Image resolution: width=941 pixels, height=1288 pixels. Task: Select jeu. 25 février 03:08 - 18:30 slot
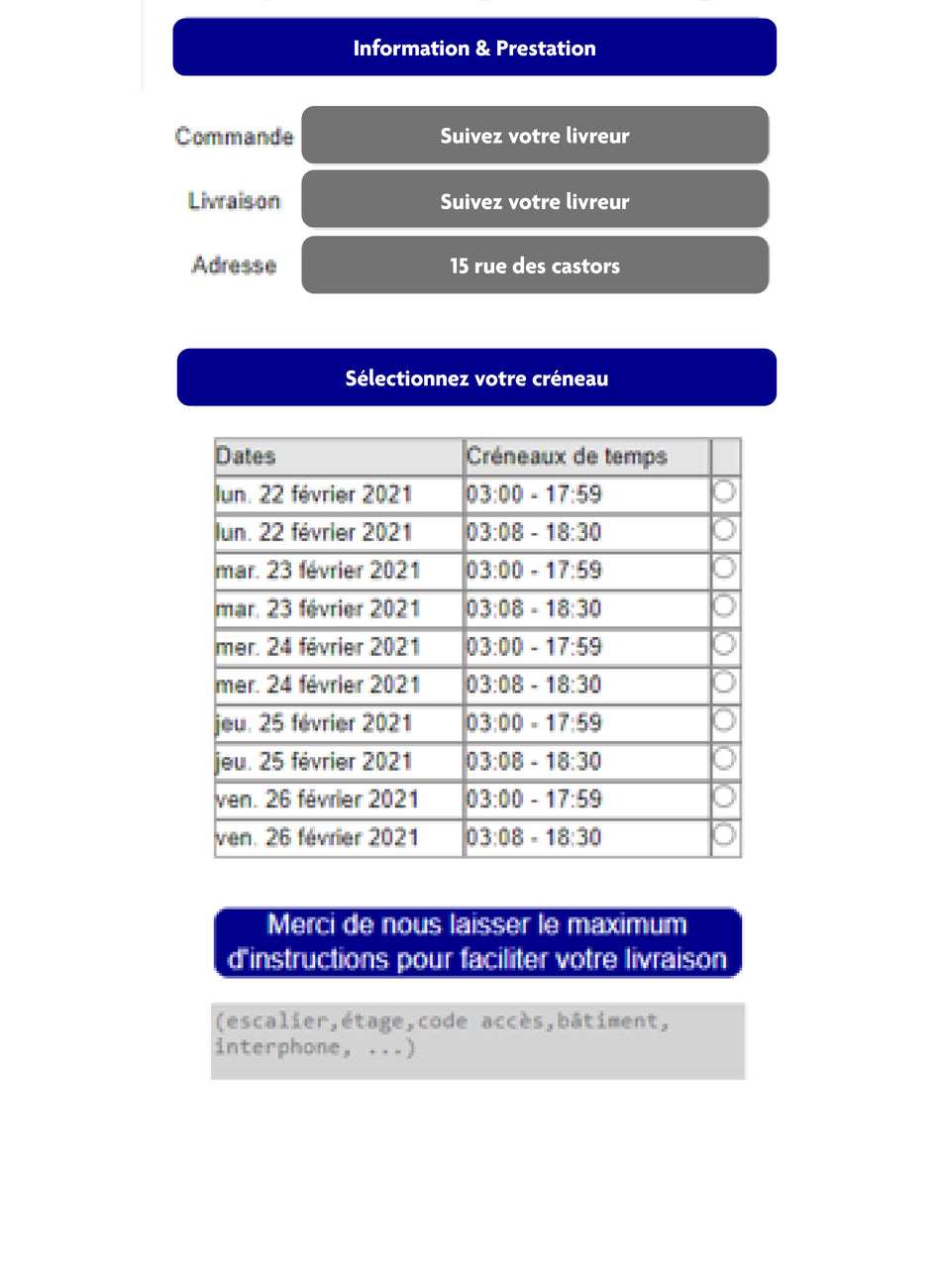[x=724, y=759]
